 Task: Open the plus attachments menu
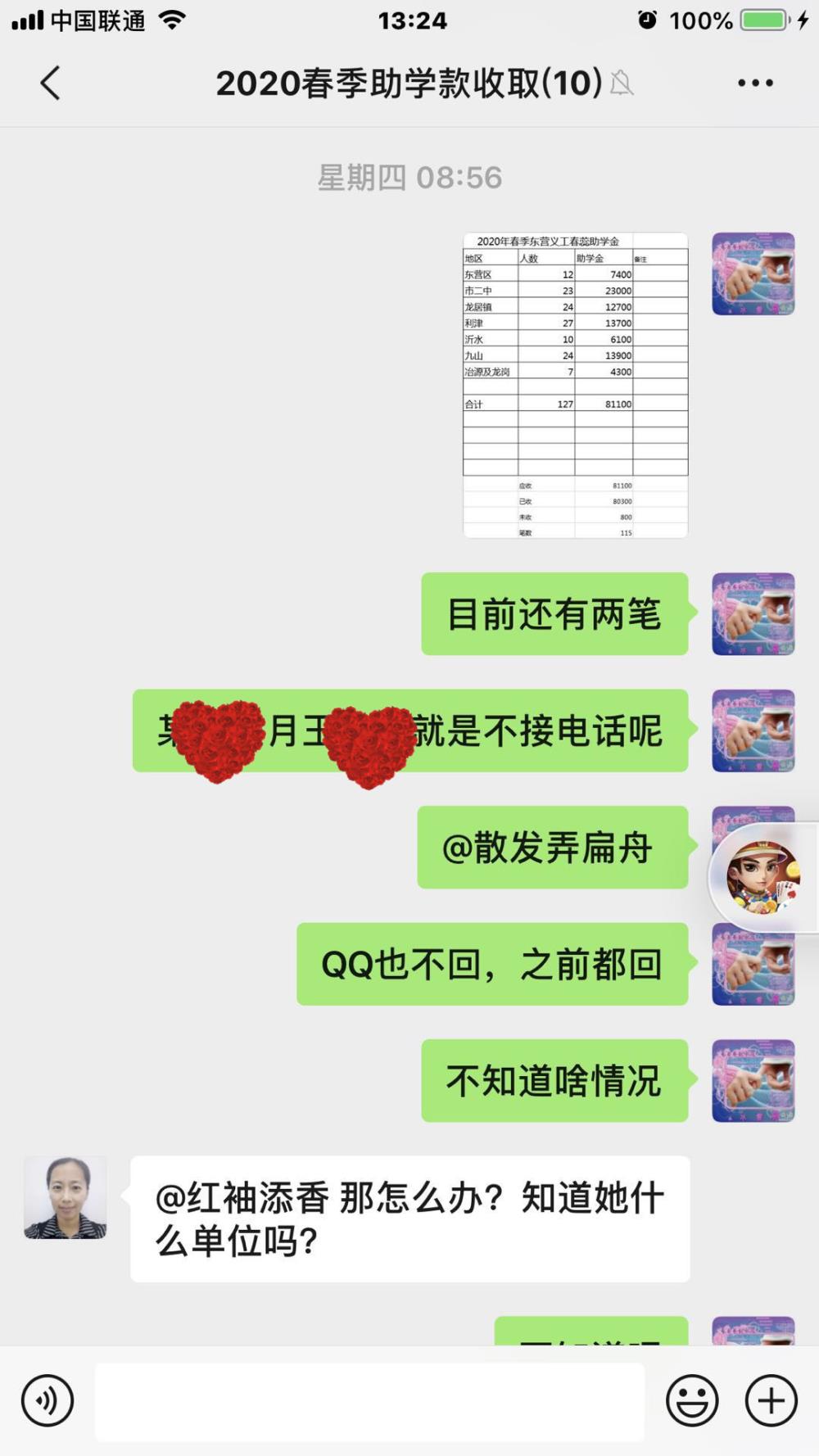coord(771,1400)
